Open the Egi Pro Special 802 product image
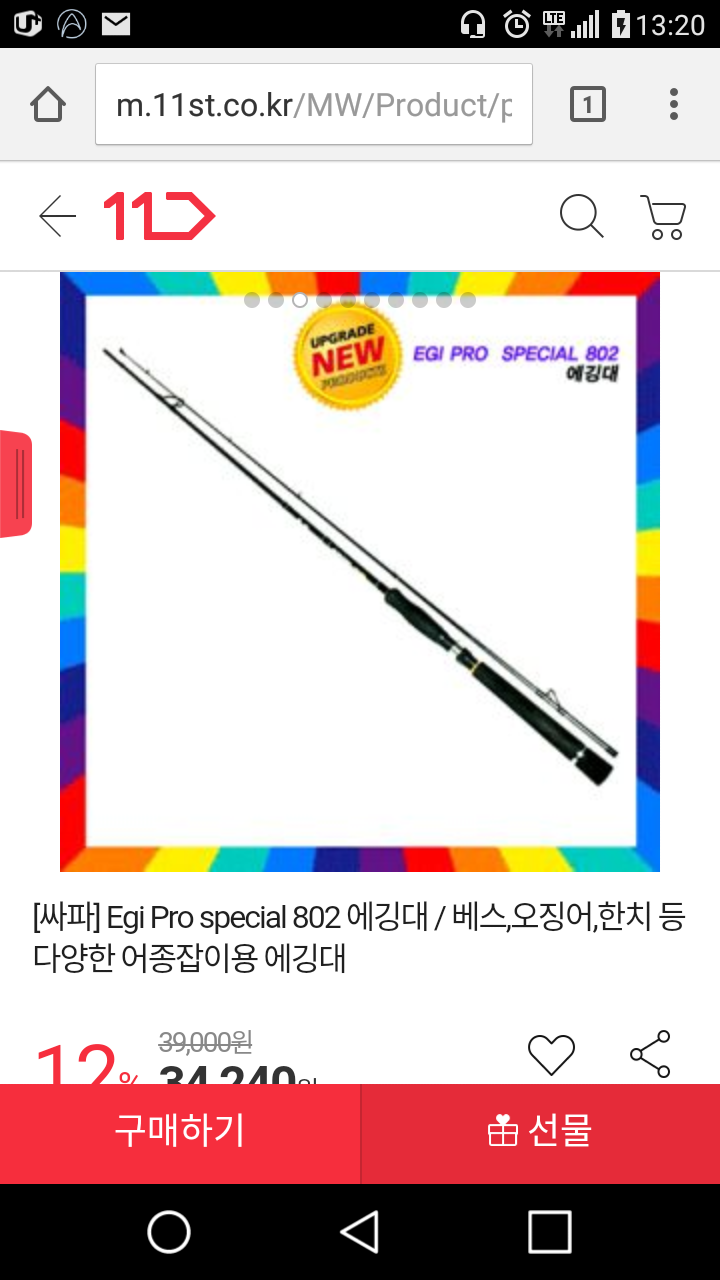720x1280 pixels. tap(360, 570)
